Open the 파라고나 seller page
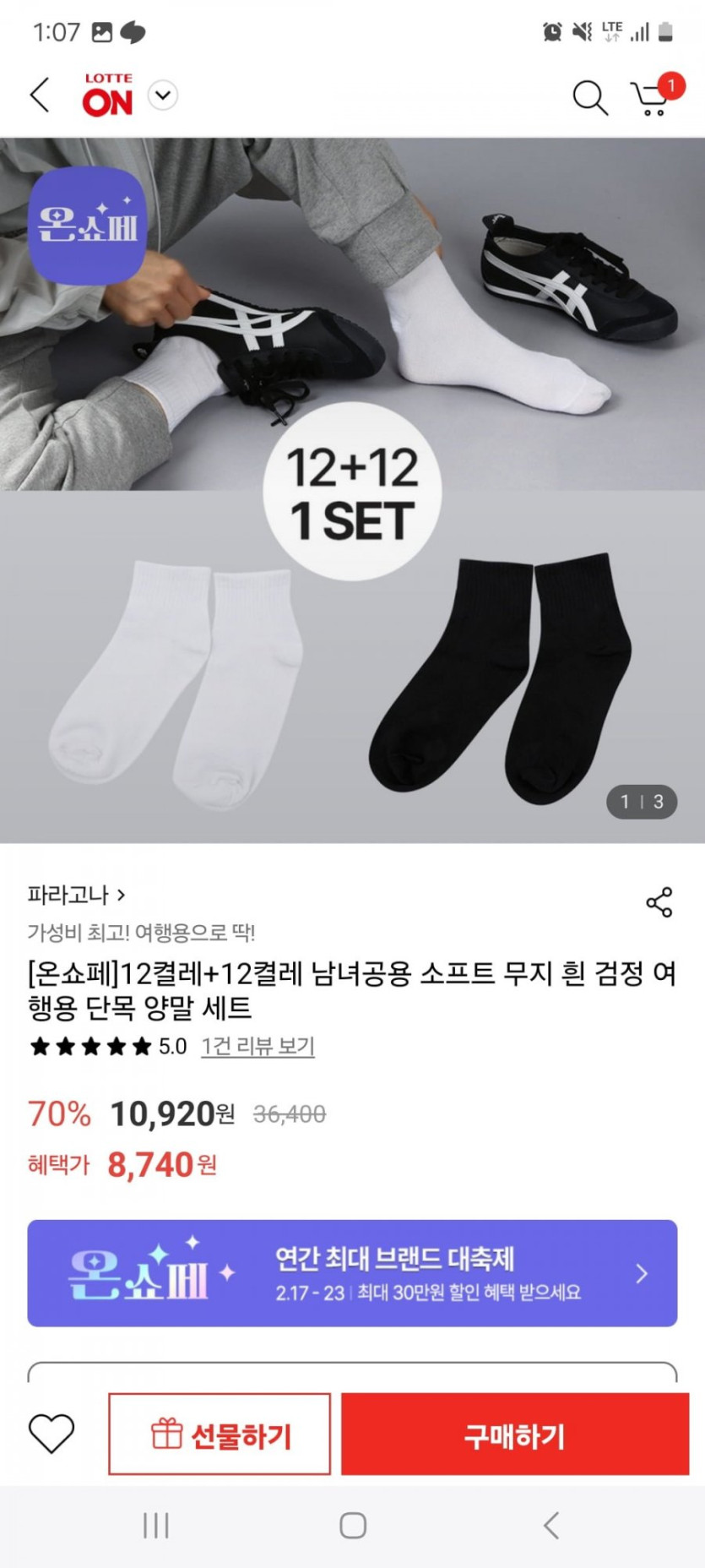The image size is (705, 1568). click(x=76, y=895)
